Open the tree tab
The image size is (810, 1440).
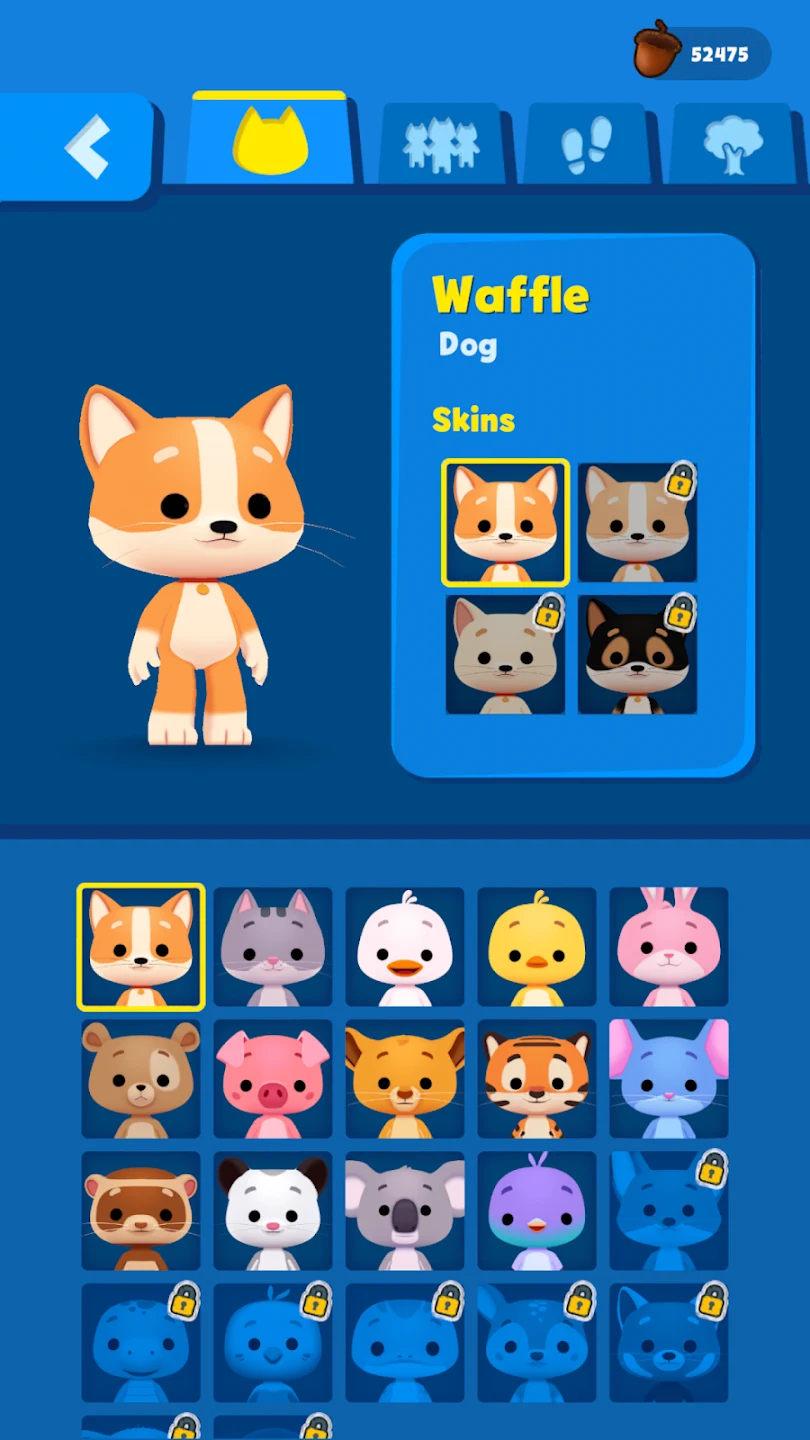click(733, 143)
